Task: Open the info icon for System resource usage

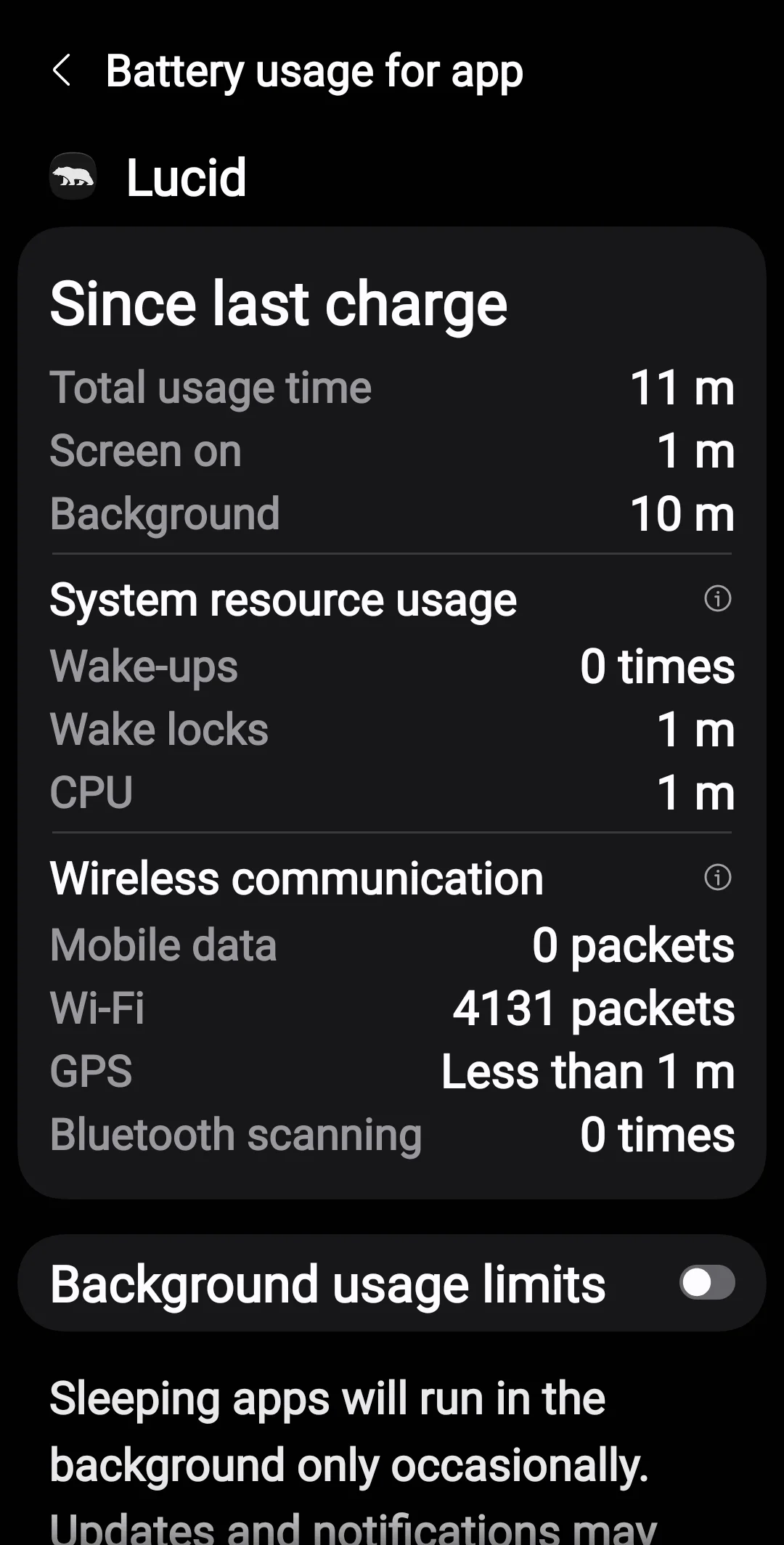Action: (x=717, y=599)
